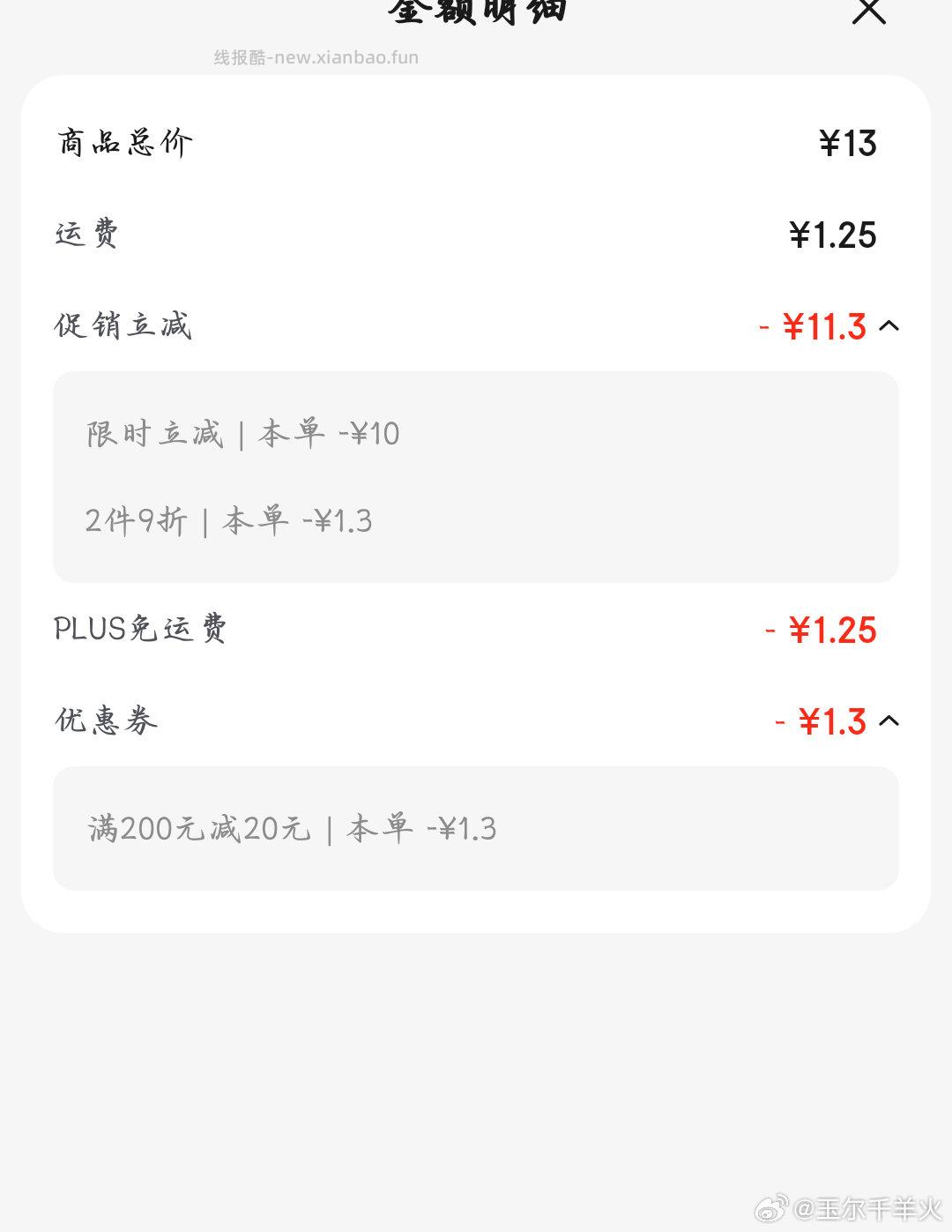Select the 运费 shipping fee row

point(88,235)
